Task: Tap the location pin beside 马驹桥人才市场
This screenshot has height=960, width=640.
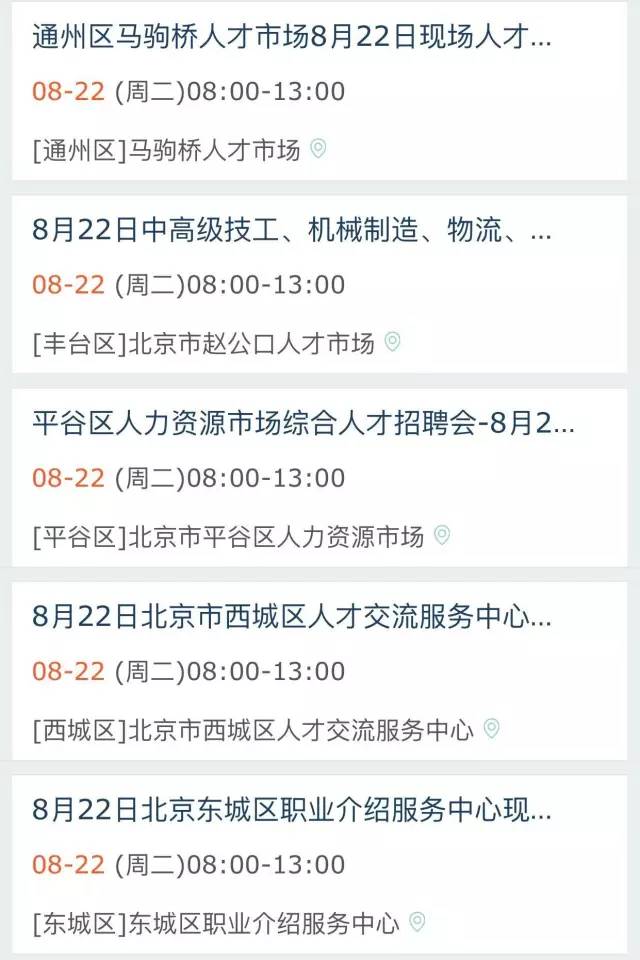Action: click(x=318, y=150)
